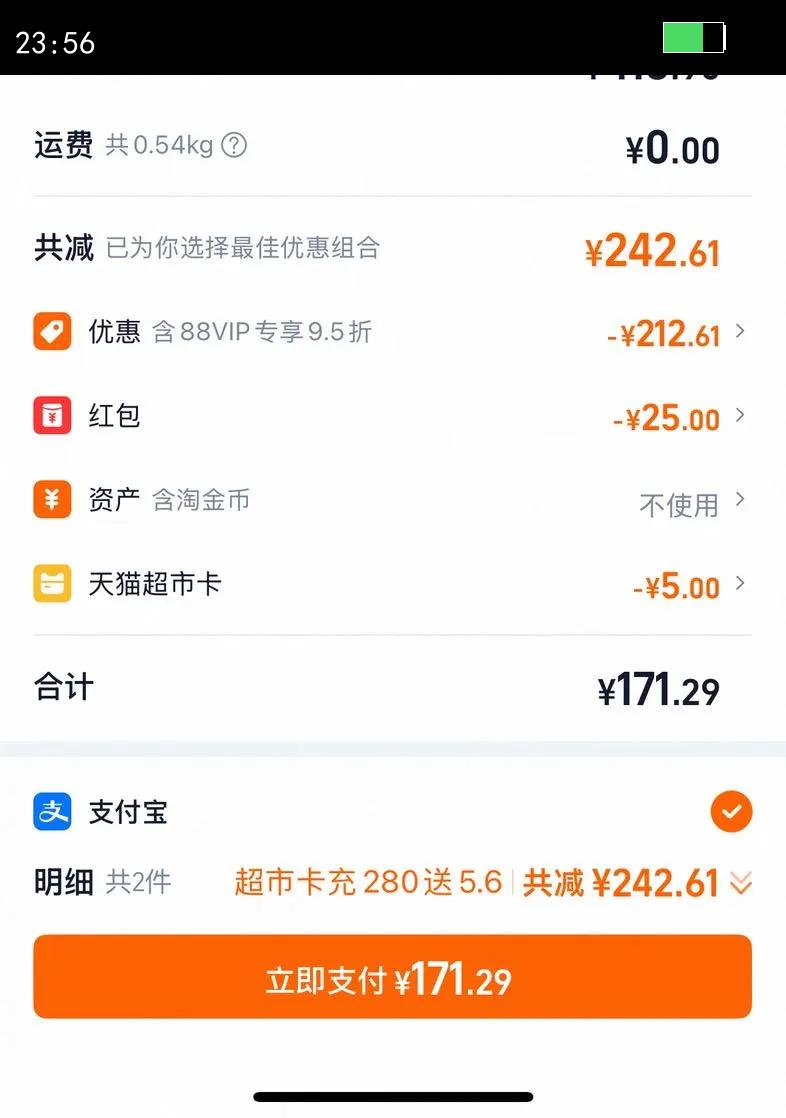786x1118 pixels.
Task: Open the 天猫超市卡 row
Action: pos(392,584)
